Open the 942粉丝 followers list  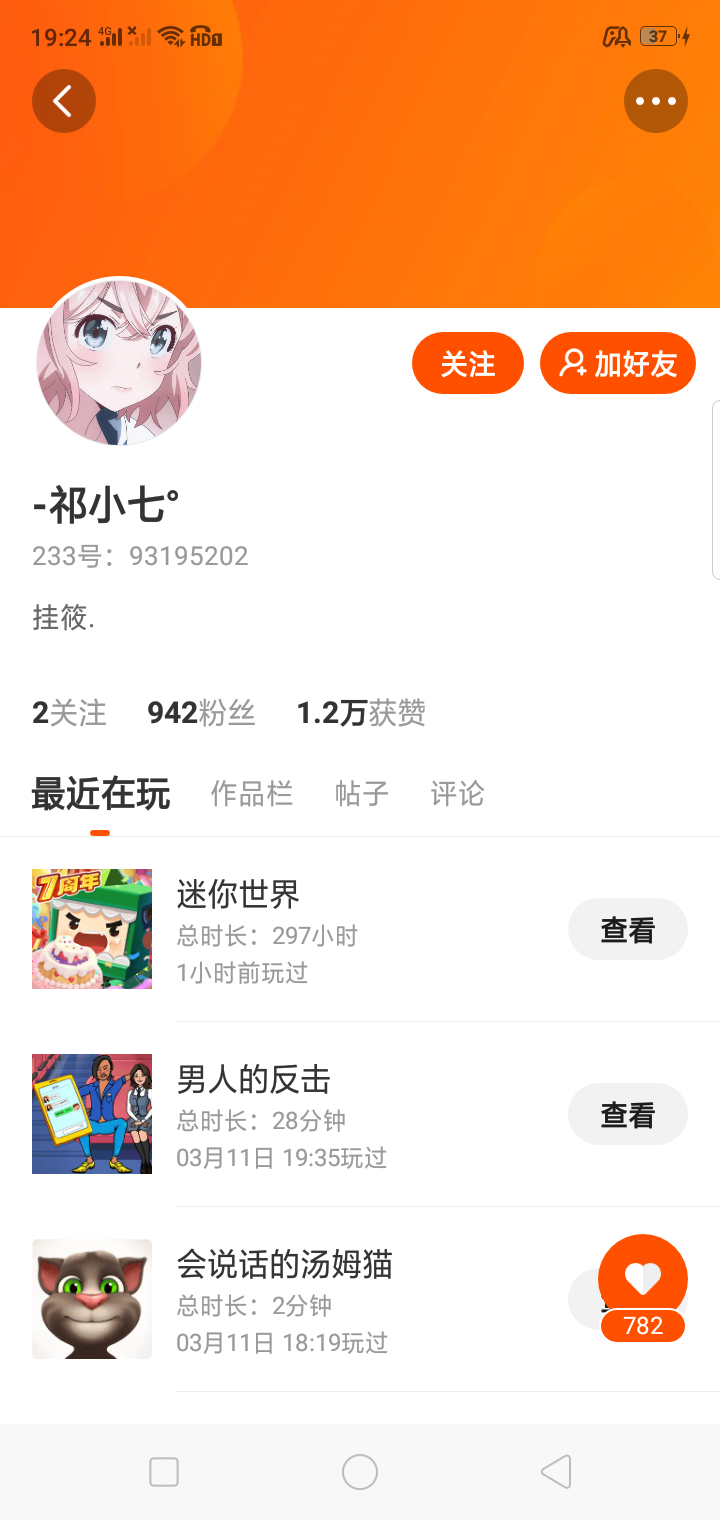pyautogui.click(x=201, y=713)
